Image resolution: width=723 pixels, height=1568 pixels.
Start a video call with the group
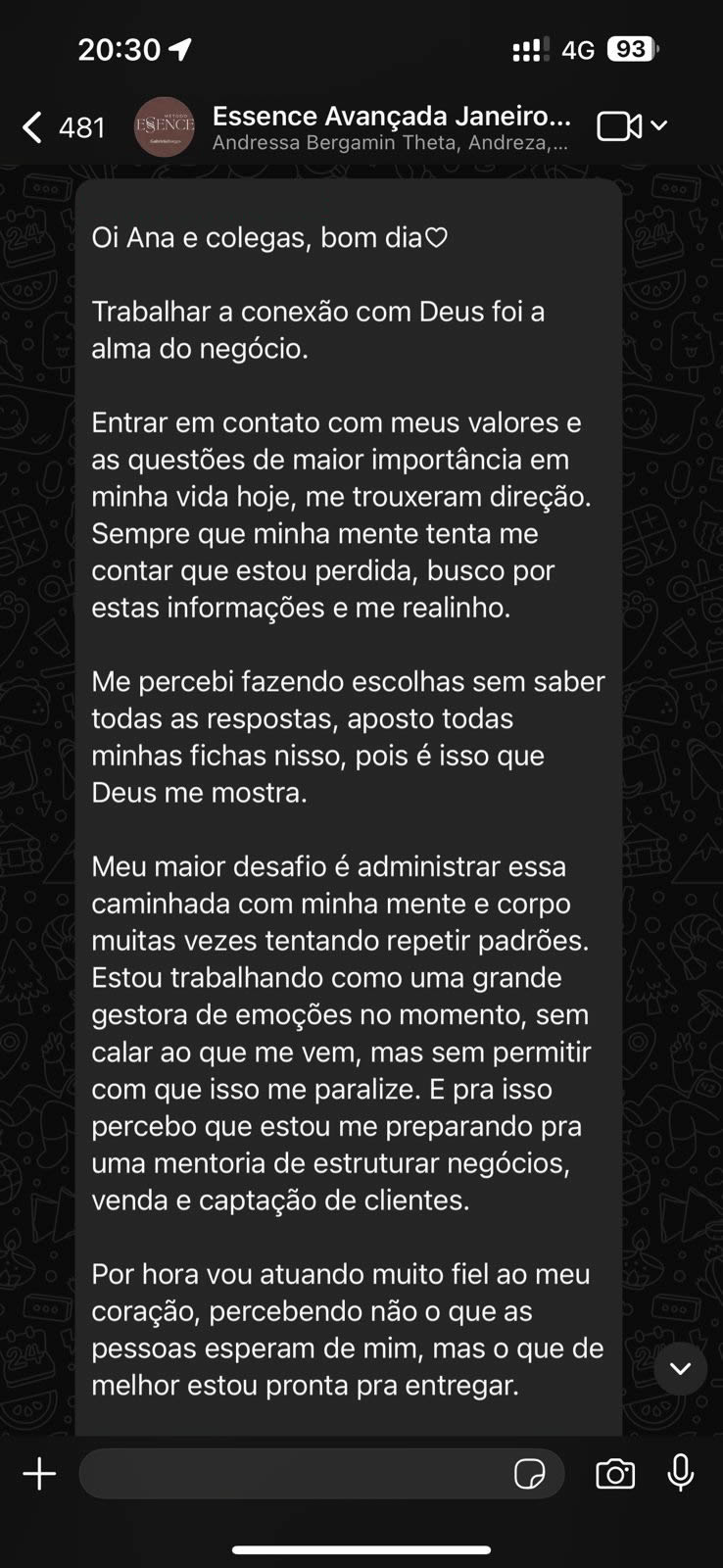(620, 126)
